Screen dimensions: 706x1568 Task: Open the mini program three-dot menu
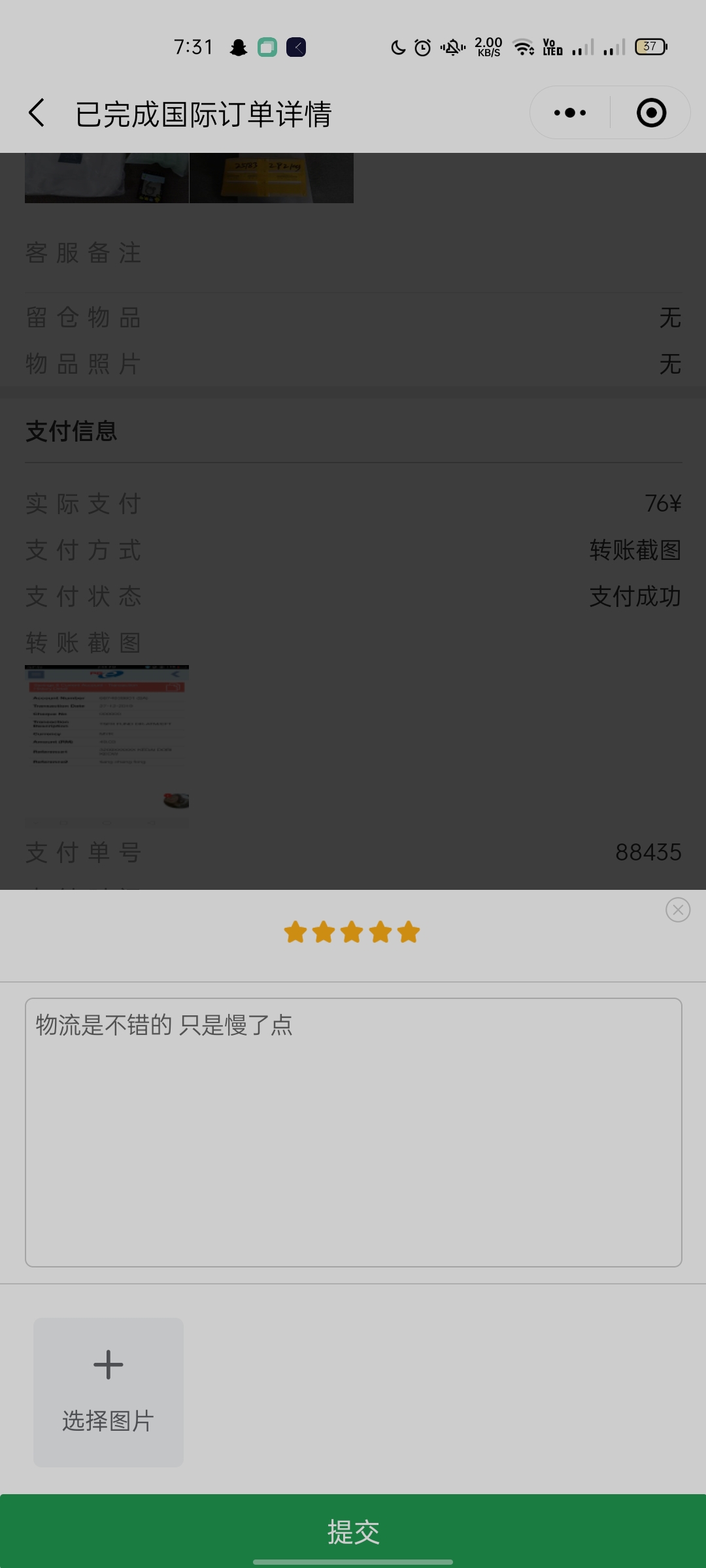[570, 113]
